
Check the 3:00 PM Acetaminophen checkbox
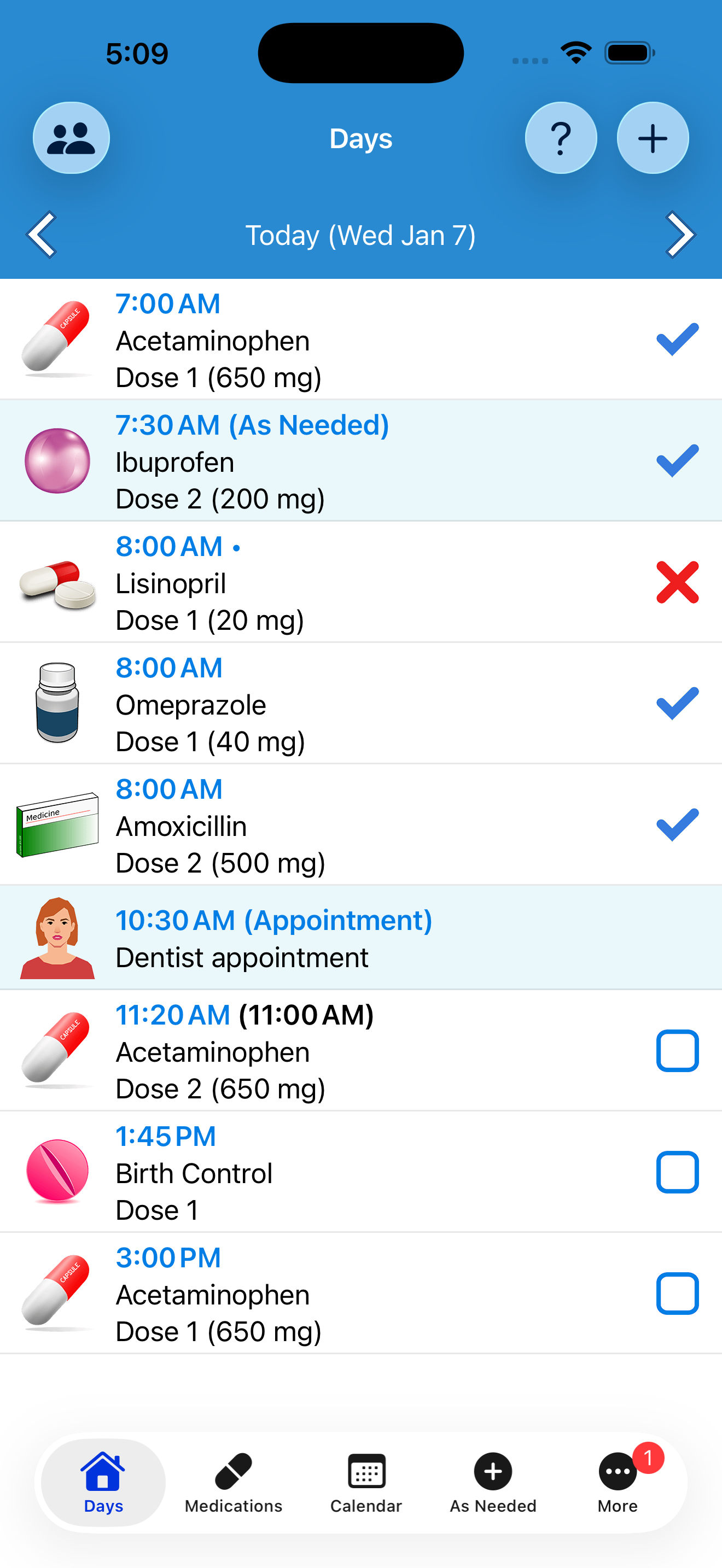tap(677, 1293)
